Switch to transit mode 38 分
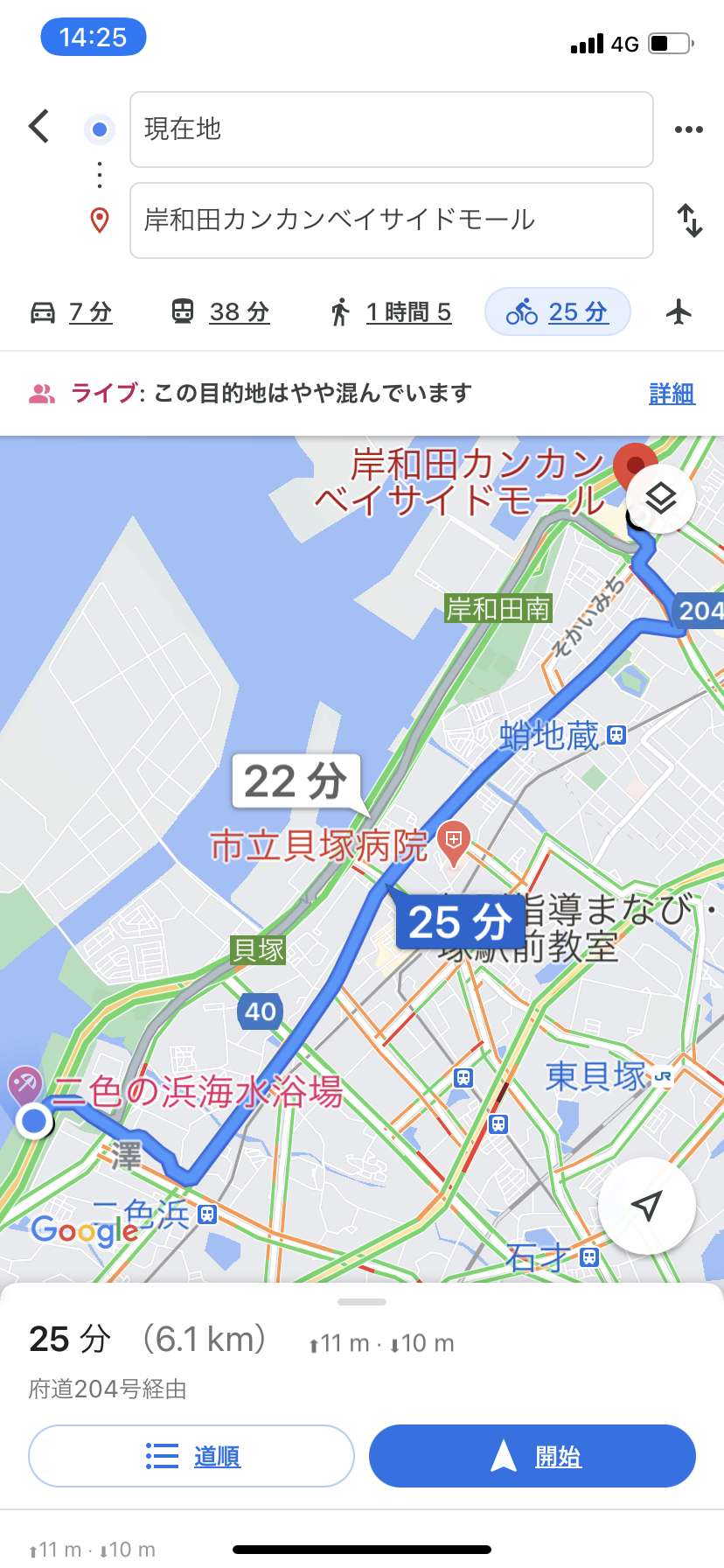Screen dimensions: 724x1568 pyautogui.click(x=220, y=311)
